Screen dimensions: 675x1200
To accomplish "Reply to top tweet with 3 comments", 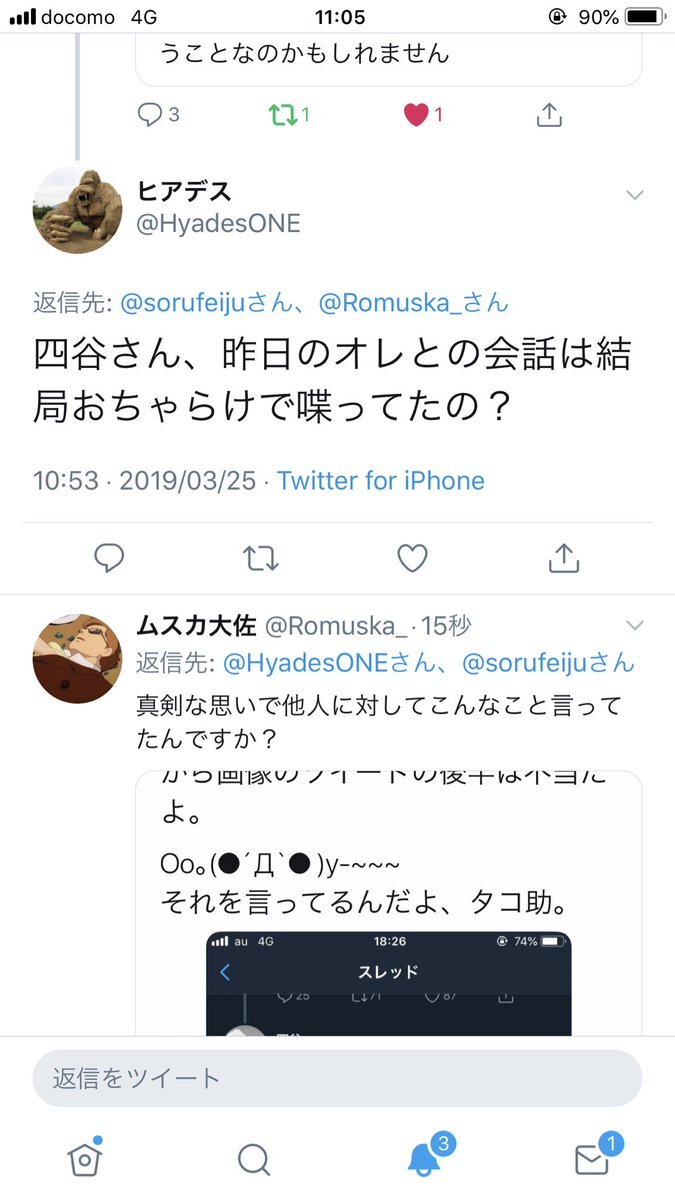I will pyautogui.click(x=150, y=115).
